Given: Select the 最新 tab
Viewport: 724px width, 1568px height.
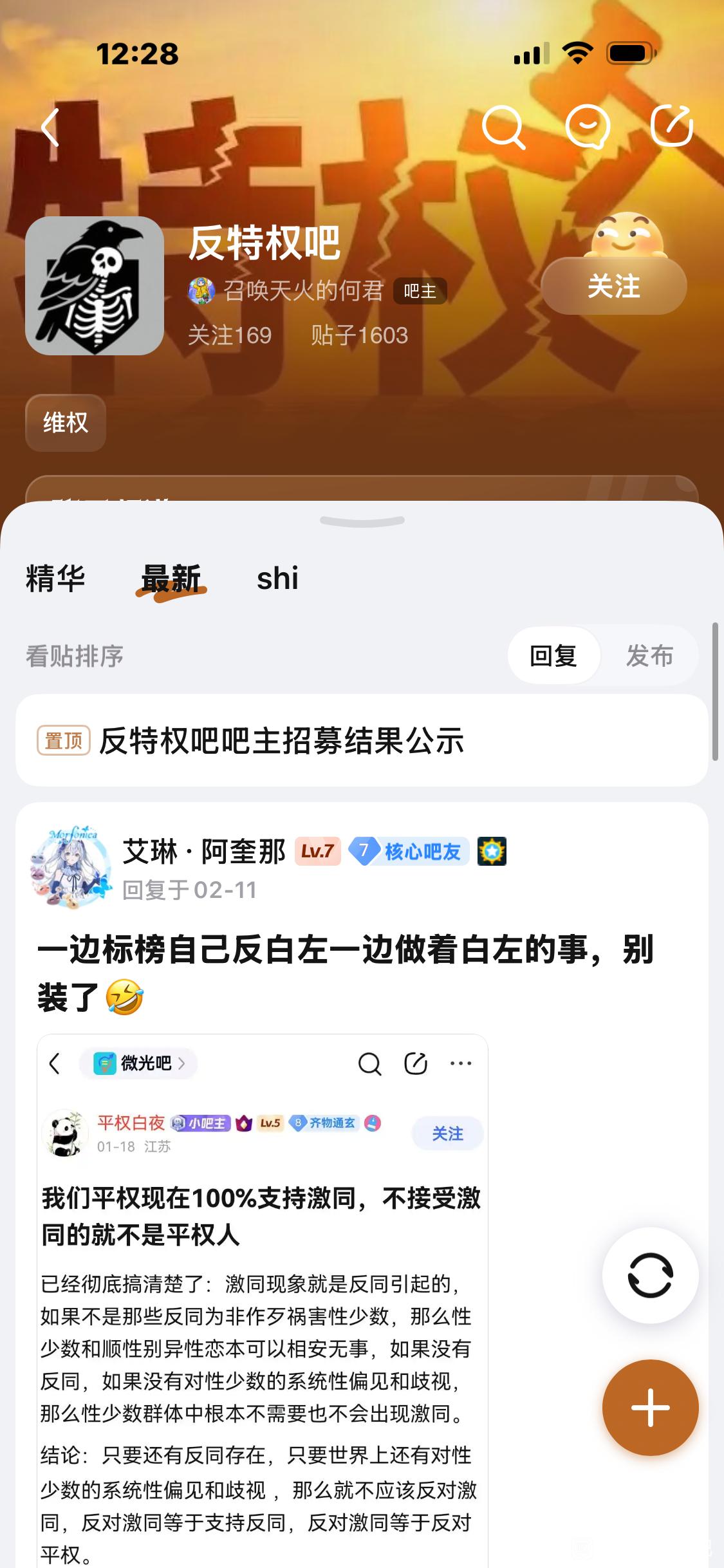Looking at the screenshot, I should pyautogui.click(x=171, y=578).
